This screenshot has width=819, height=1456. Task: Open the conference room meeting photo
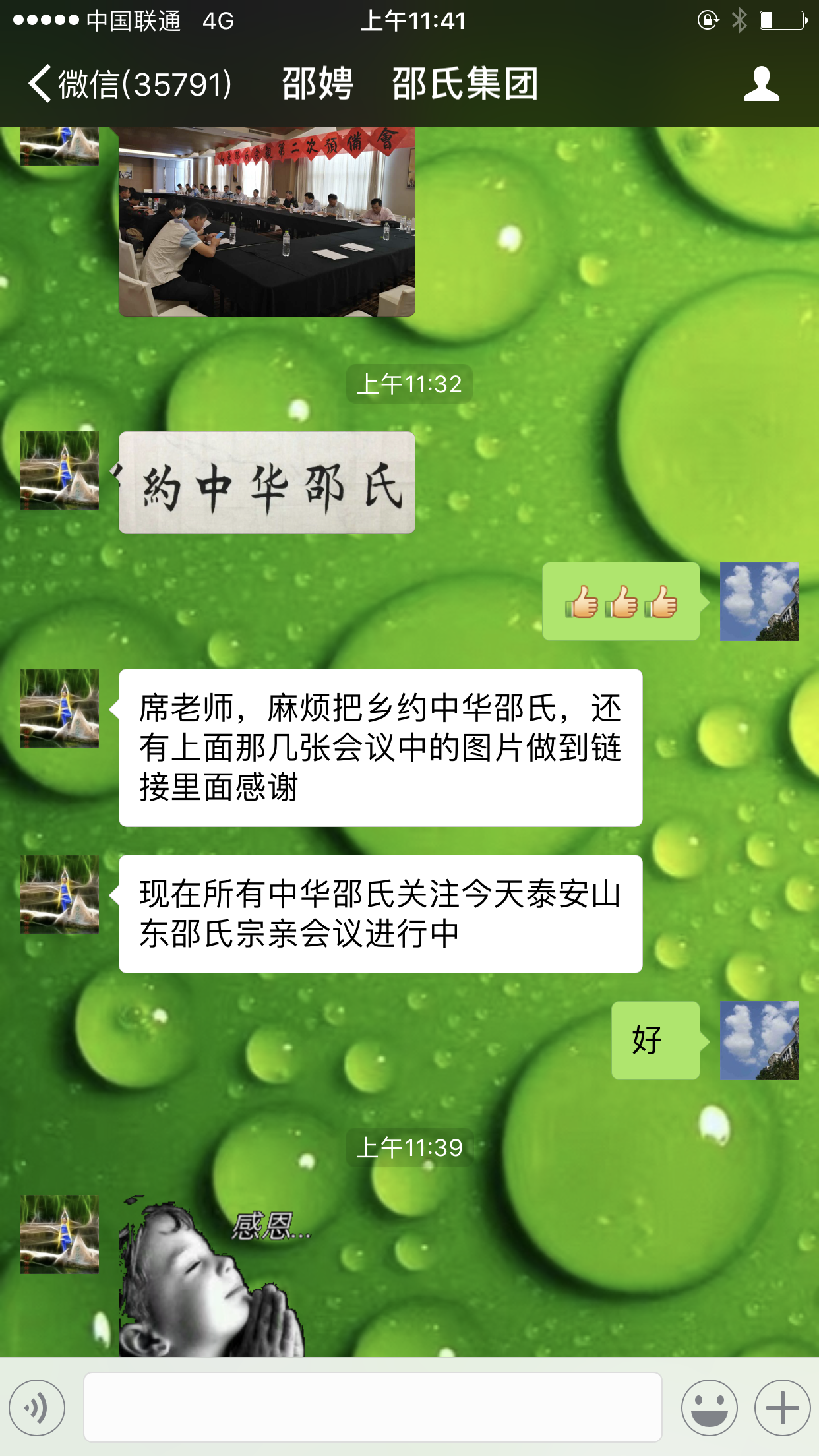266,222
